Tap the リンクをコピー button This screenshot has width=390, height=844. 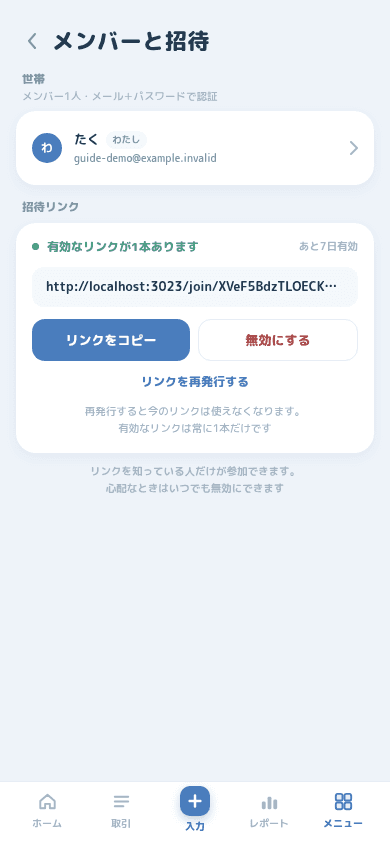(111, 340)
